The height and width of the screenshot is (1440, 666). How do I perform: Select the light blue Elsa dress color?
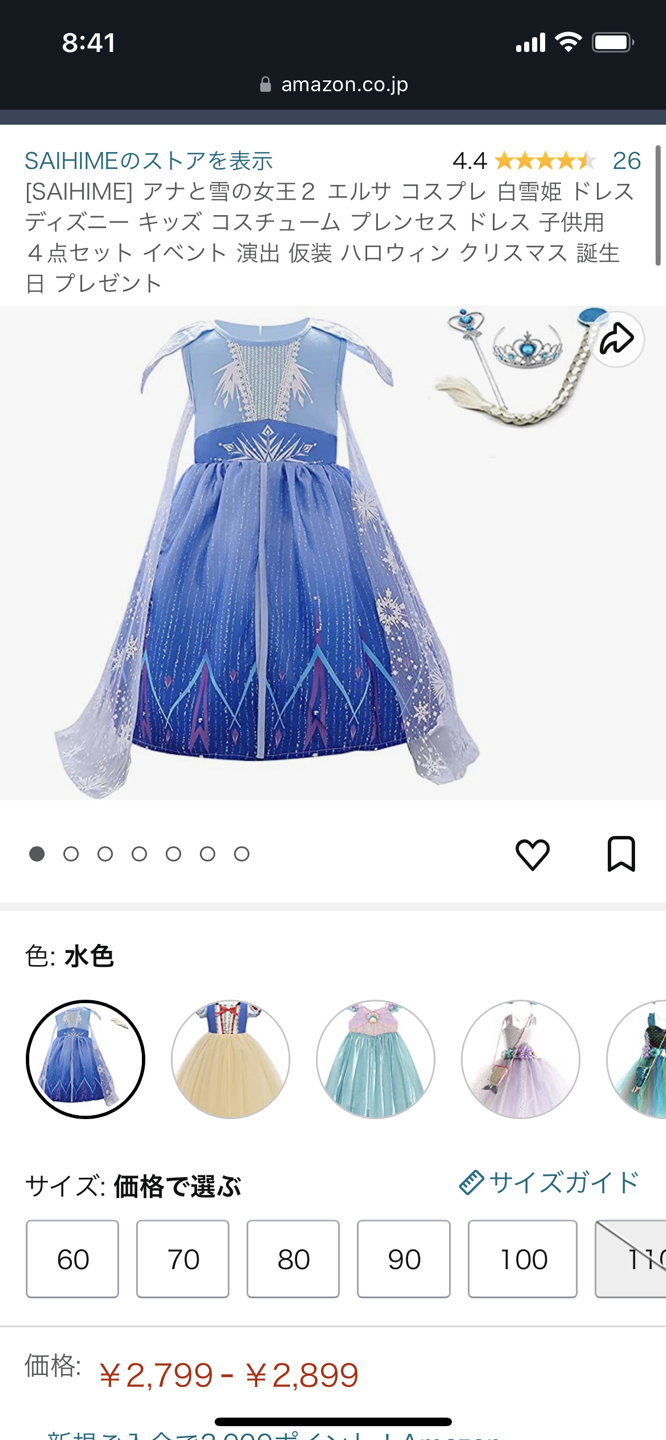(x=85, y=1059)
